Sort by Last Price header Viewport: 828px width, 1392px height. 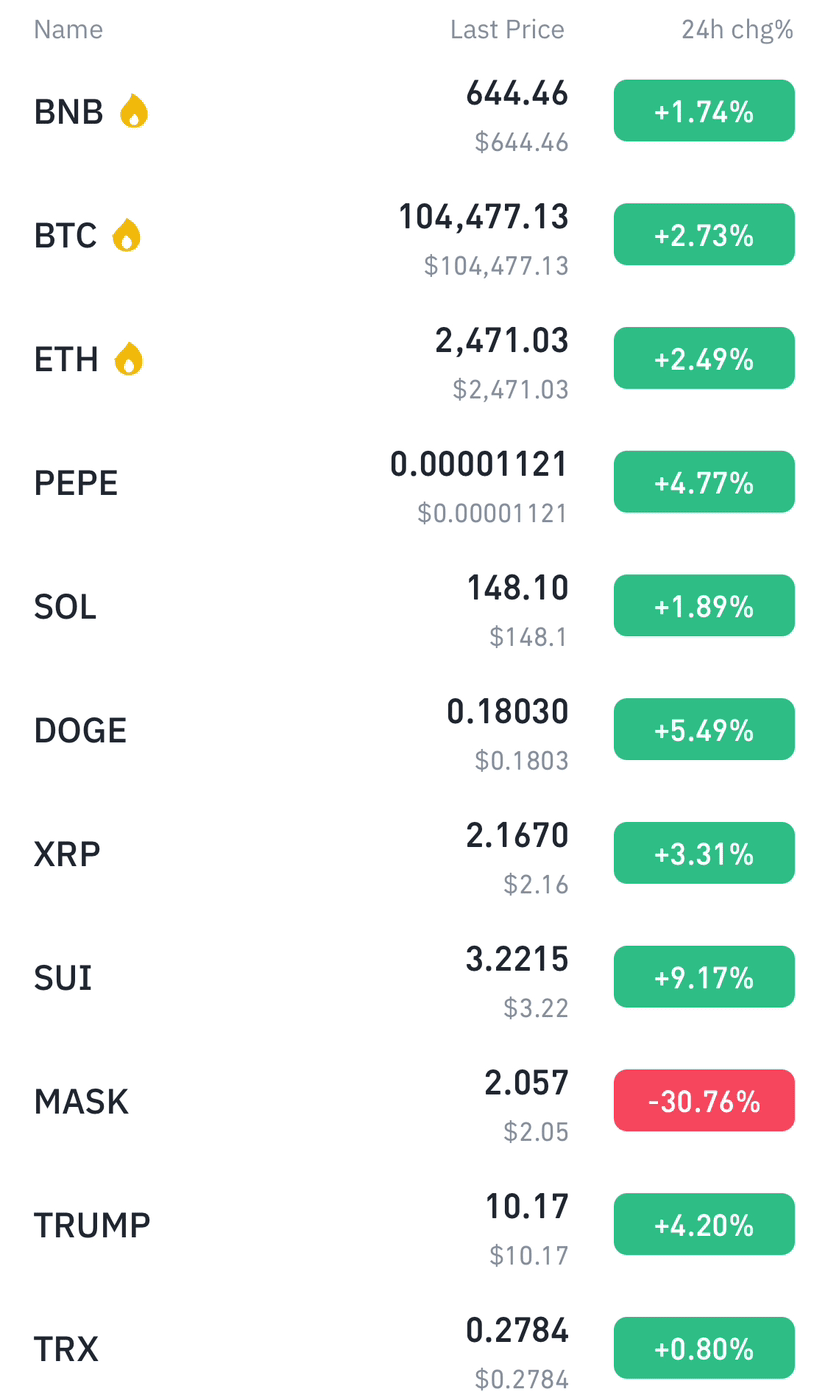pos(507,30)
